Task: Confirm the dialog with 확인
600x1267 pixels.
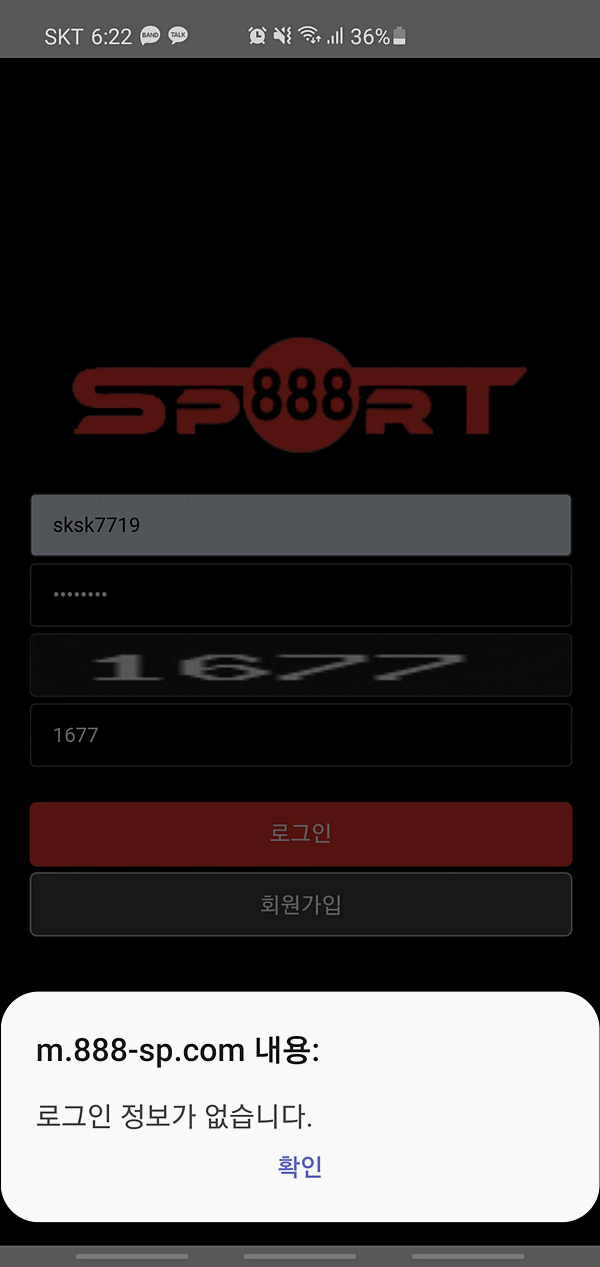Action: (x=300, y=1166)
